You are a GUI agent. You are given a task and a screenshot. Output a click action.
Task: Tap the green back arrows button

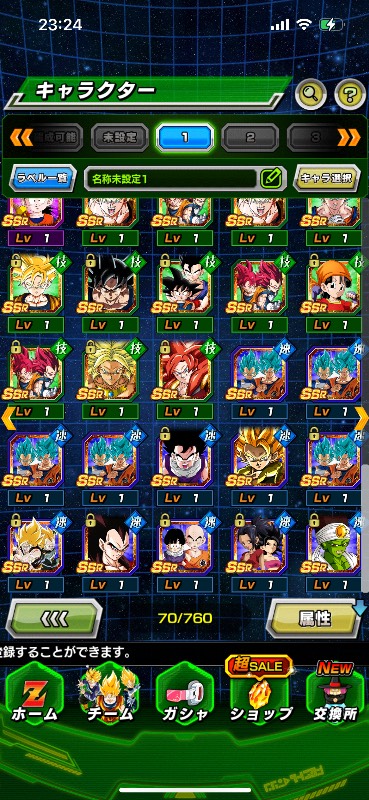pos(54,618)
